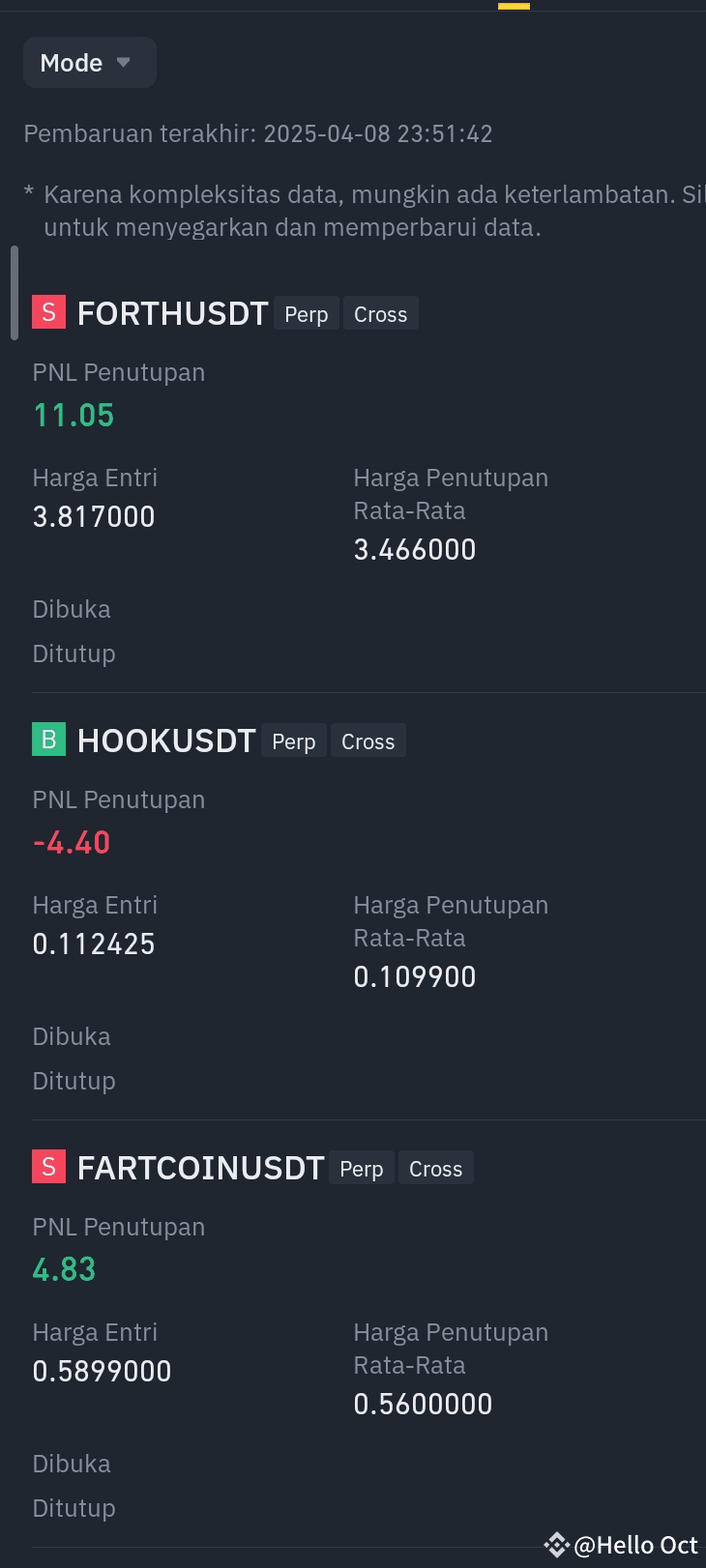Click the Cross tag on HOOKUSDT
This screenshot has height=1568, width=706.
pos(368,740)
